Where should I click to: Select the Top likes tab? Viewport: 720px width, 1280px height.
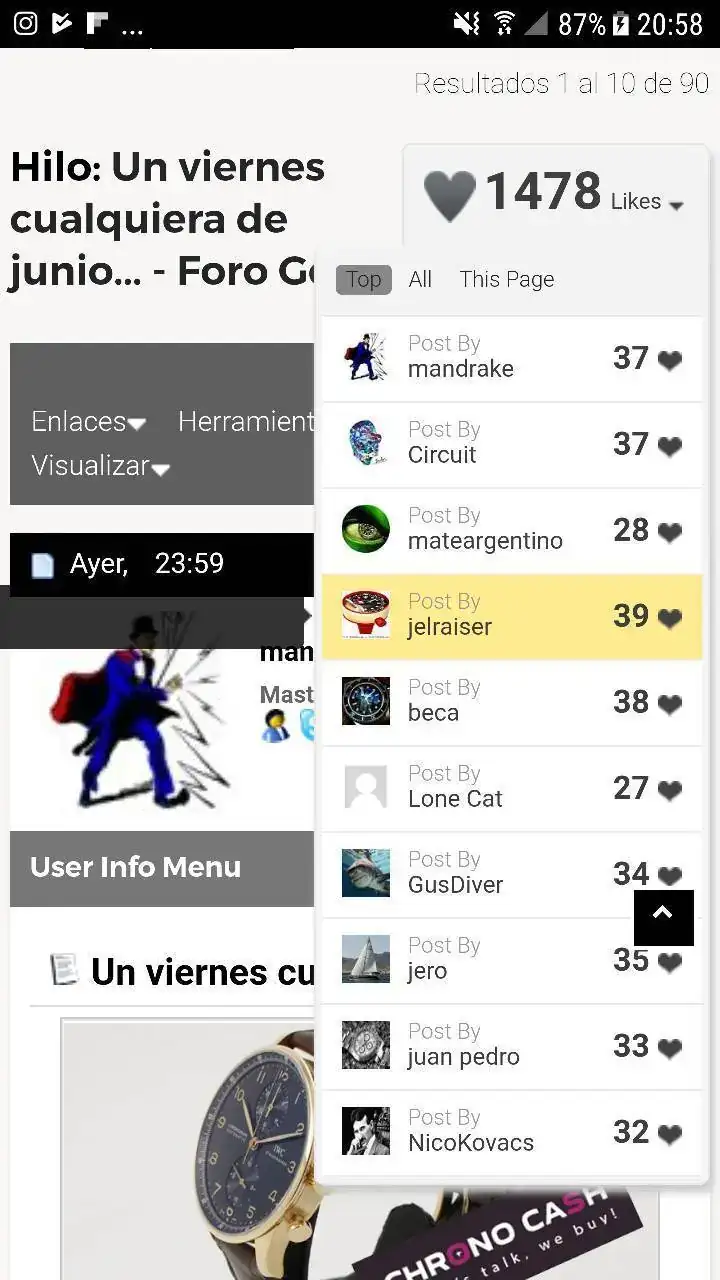pos(363,280)
